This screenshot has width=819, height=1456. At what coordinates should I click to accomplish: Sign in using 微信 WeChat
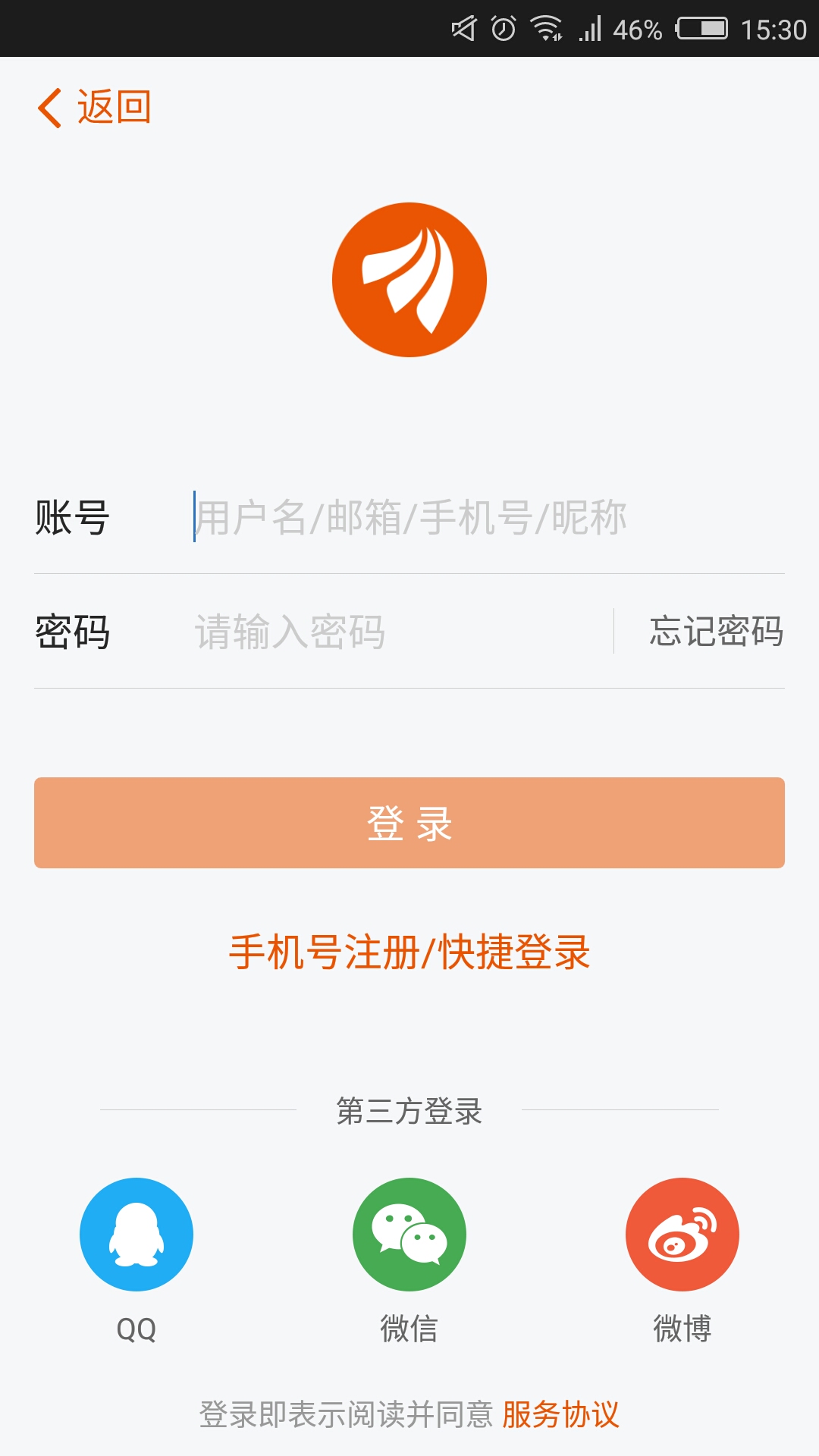click(409, 1235)
